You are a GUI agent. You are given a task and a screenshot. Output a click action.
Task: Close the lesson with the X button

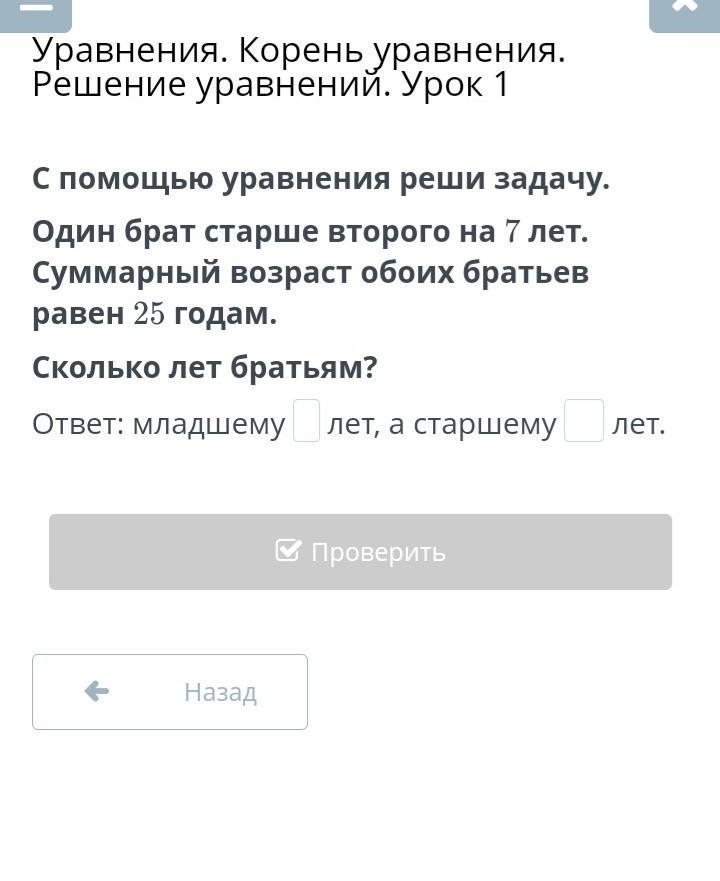point(684,12)
